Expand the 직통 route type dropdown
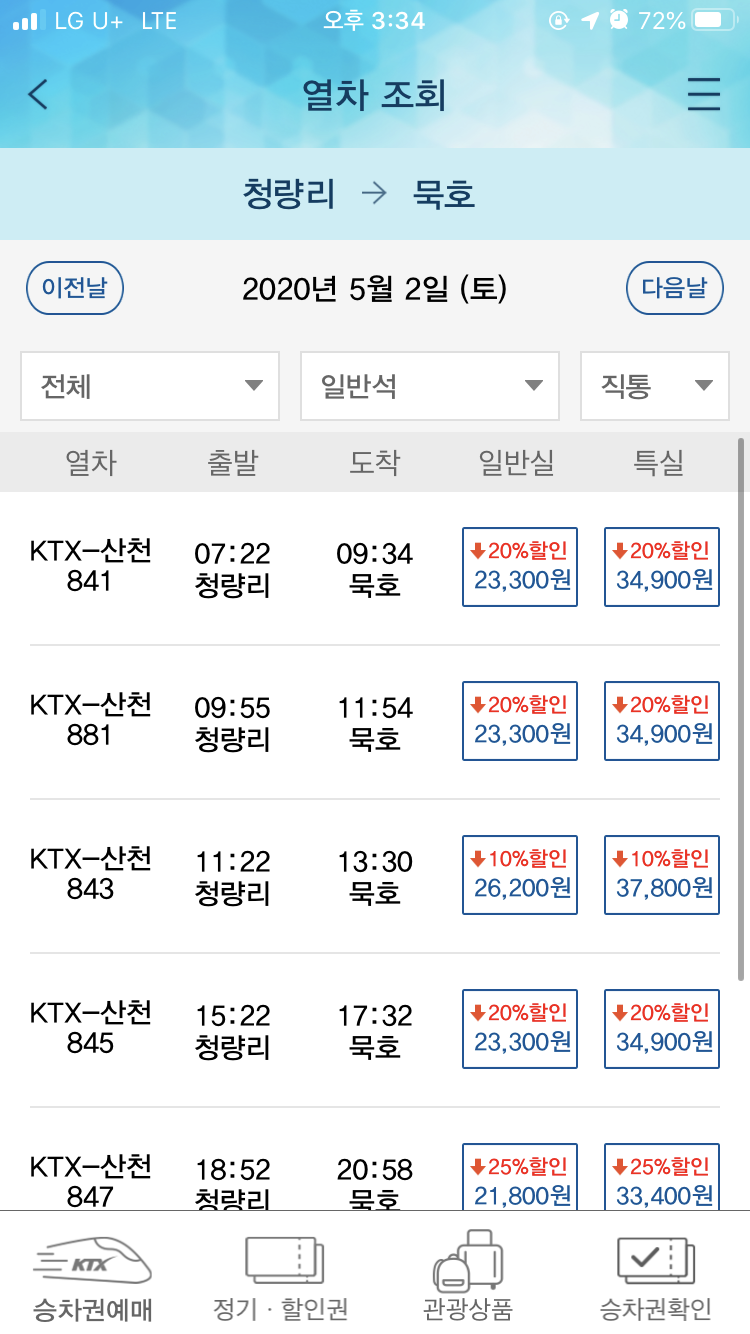The height and width of the screenshot is (1334, 750). pos(655,386)
